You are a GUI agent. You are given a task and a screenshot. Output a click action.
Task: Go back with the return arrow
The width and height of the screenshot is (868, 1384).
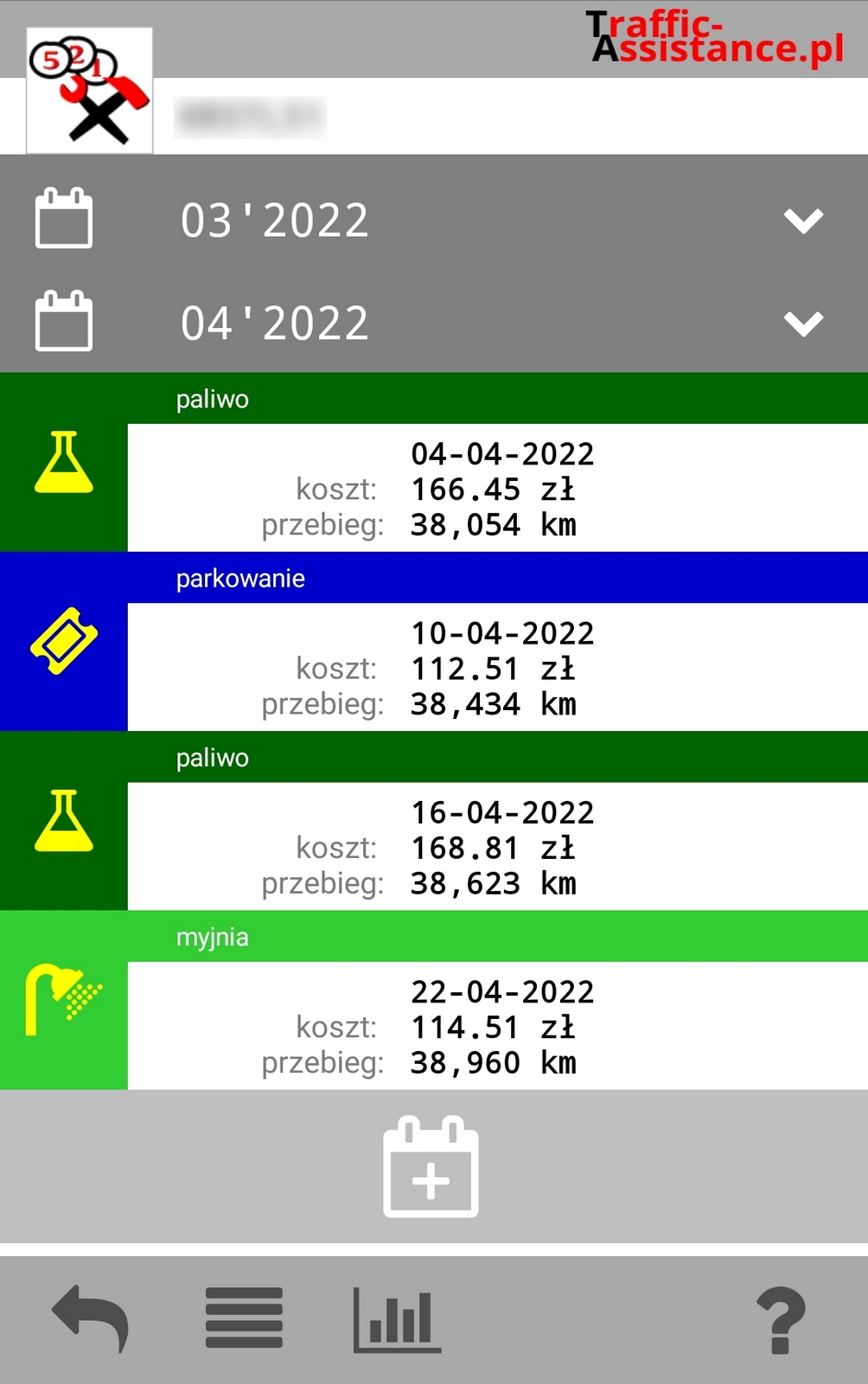[91, 1318]
